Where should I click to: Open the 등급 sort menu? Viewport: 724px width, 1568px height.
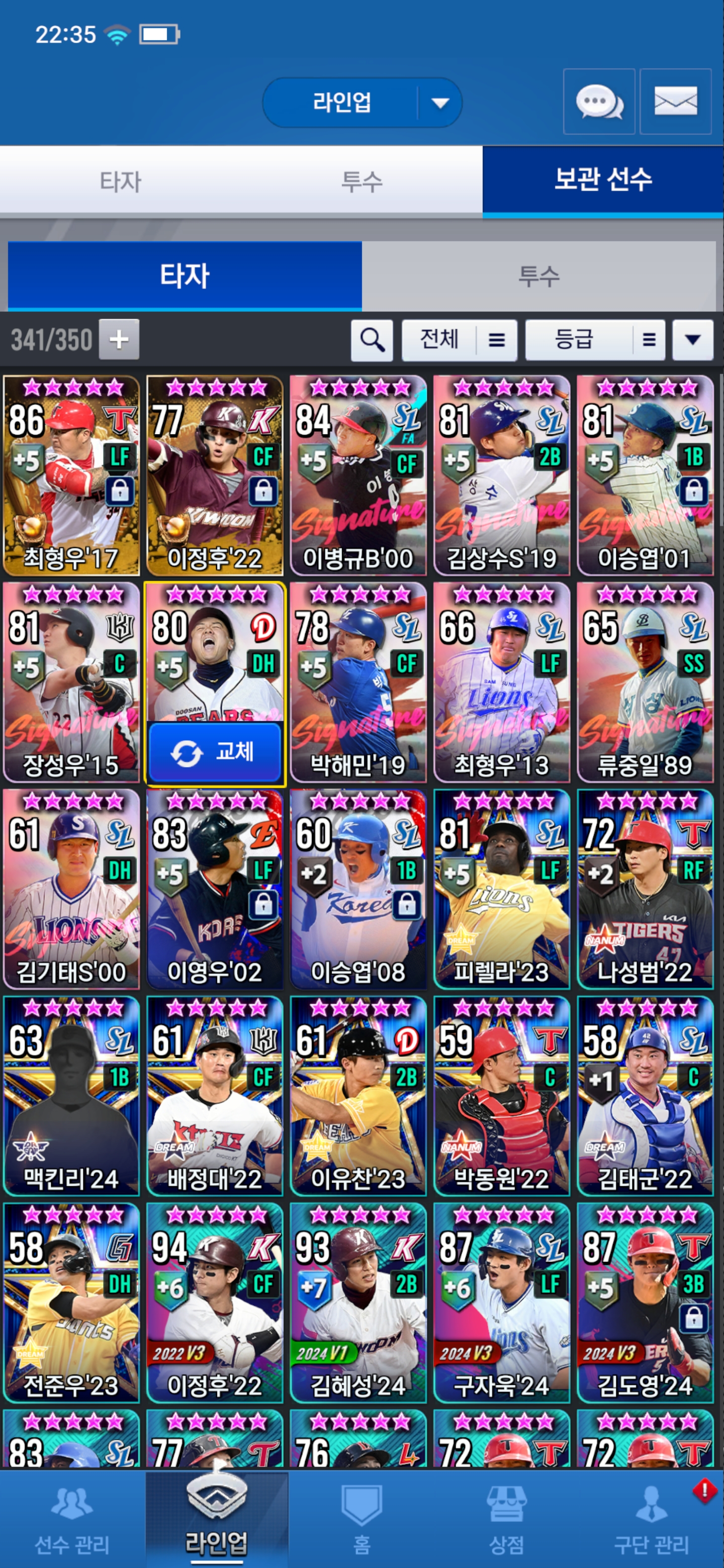tap(594, 340)
